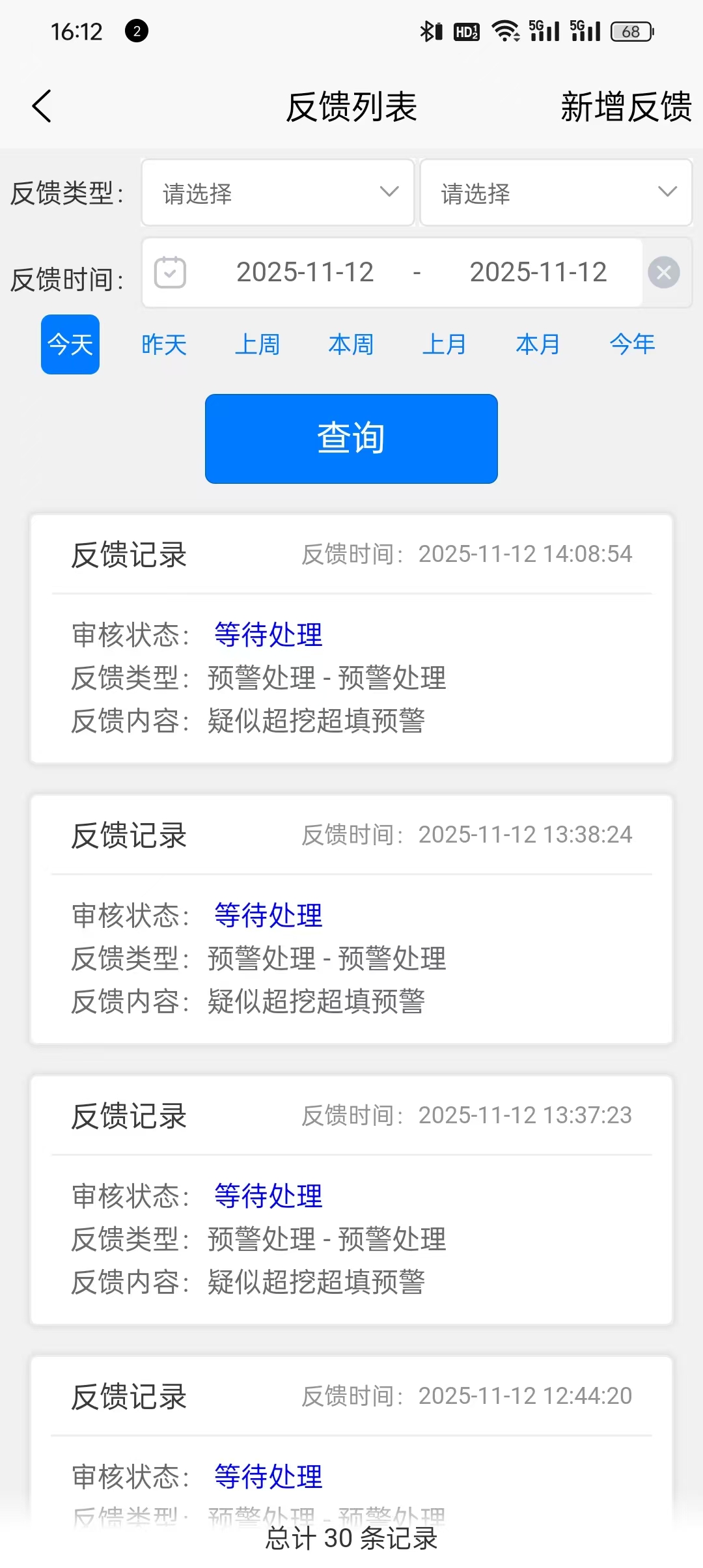This screenshot has height=1568, width=703.
Task: Select the 昨天 quick filter
Action: coord(164,344)
